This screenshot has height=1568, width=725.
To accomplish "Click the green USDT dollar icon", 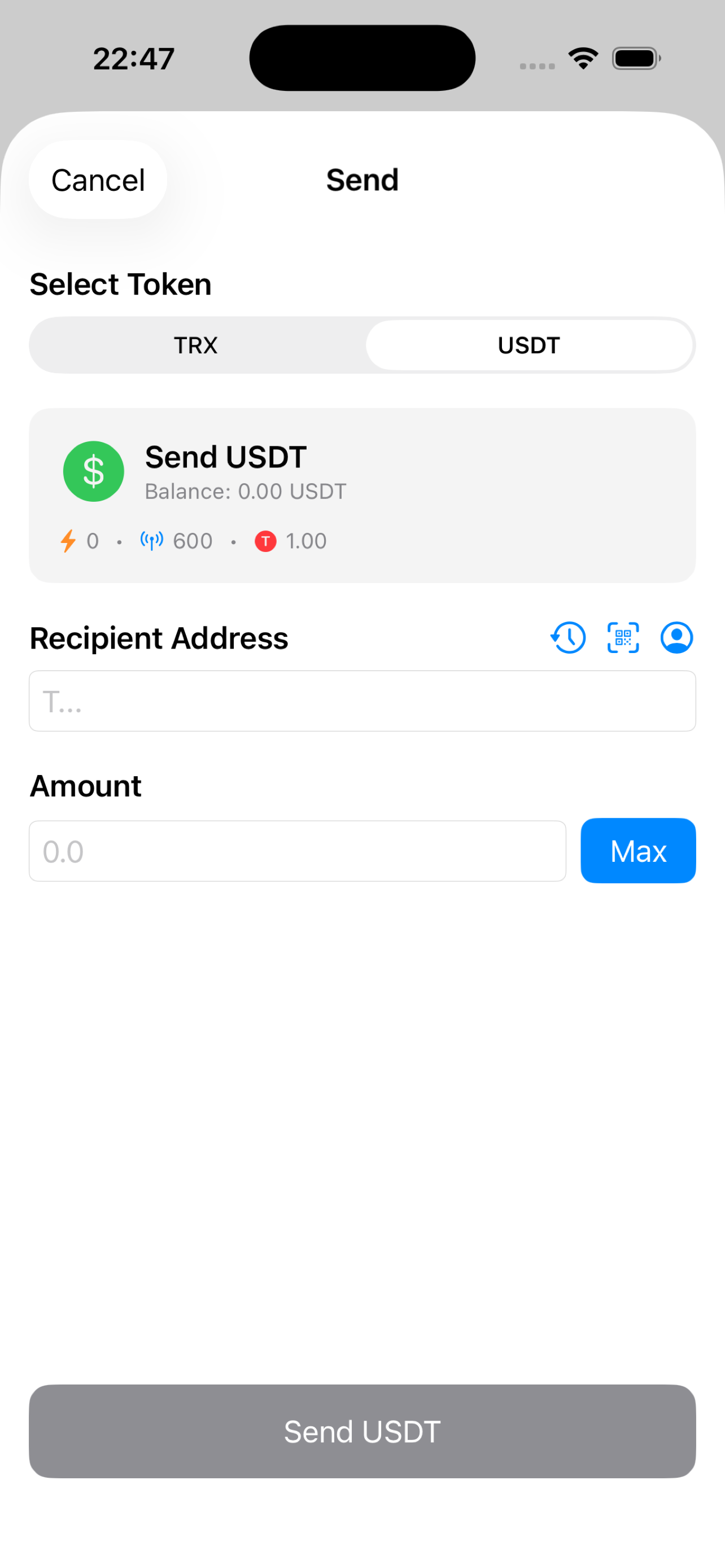I will point(93,471).
